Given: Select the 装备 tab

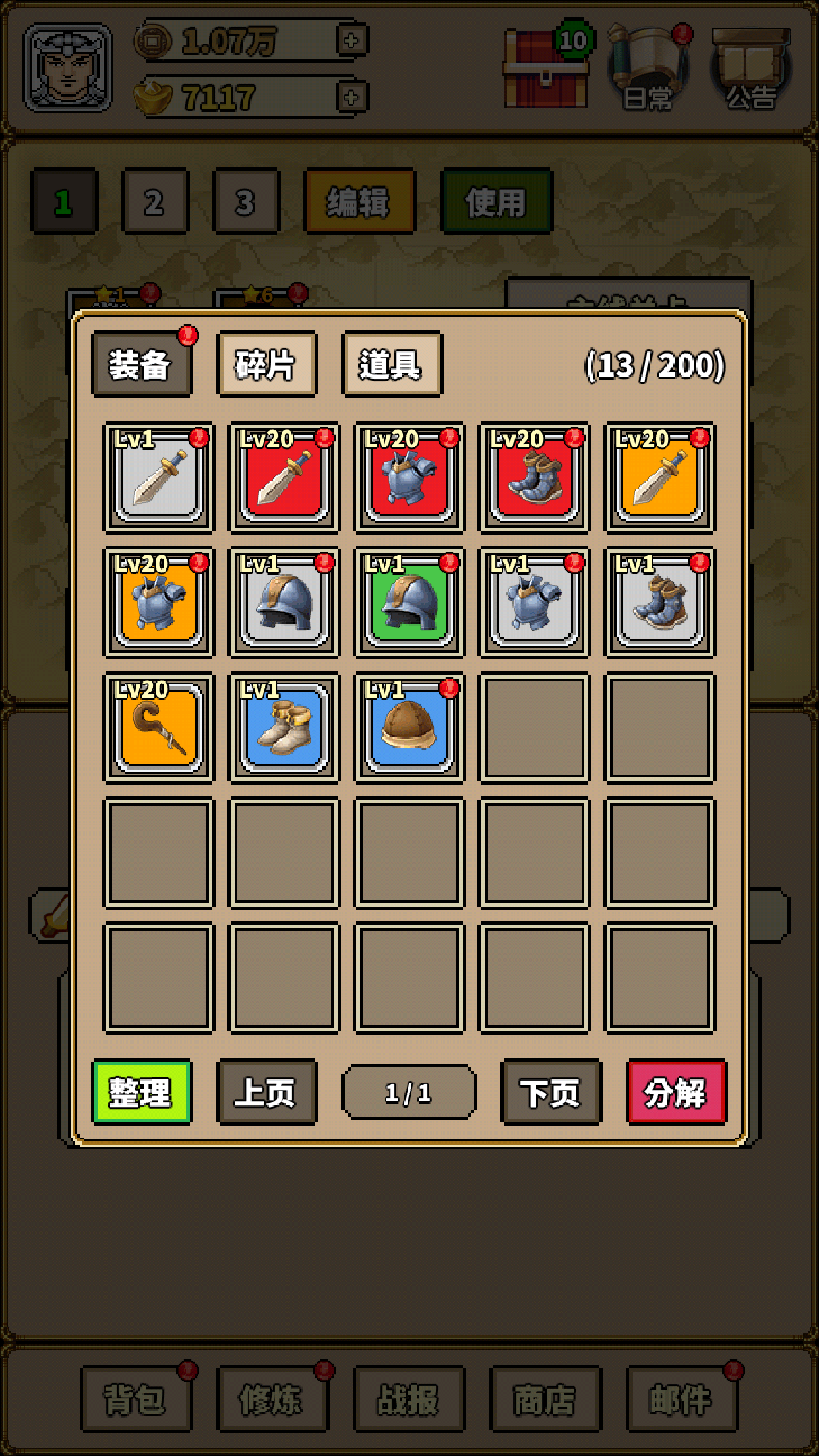Looking at the screenshot, I should (141, 365).
